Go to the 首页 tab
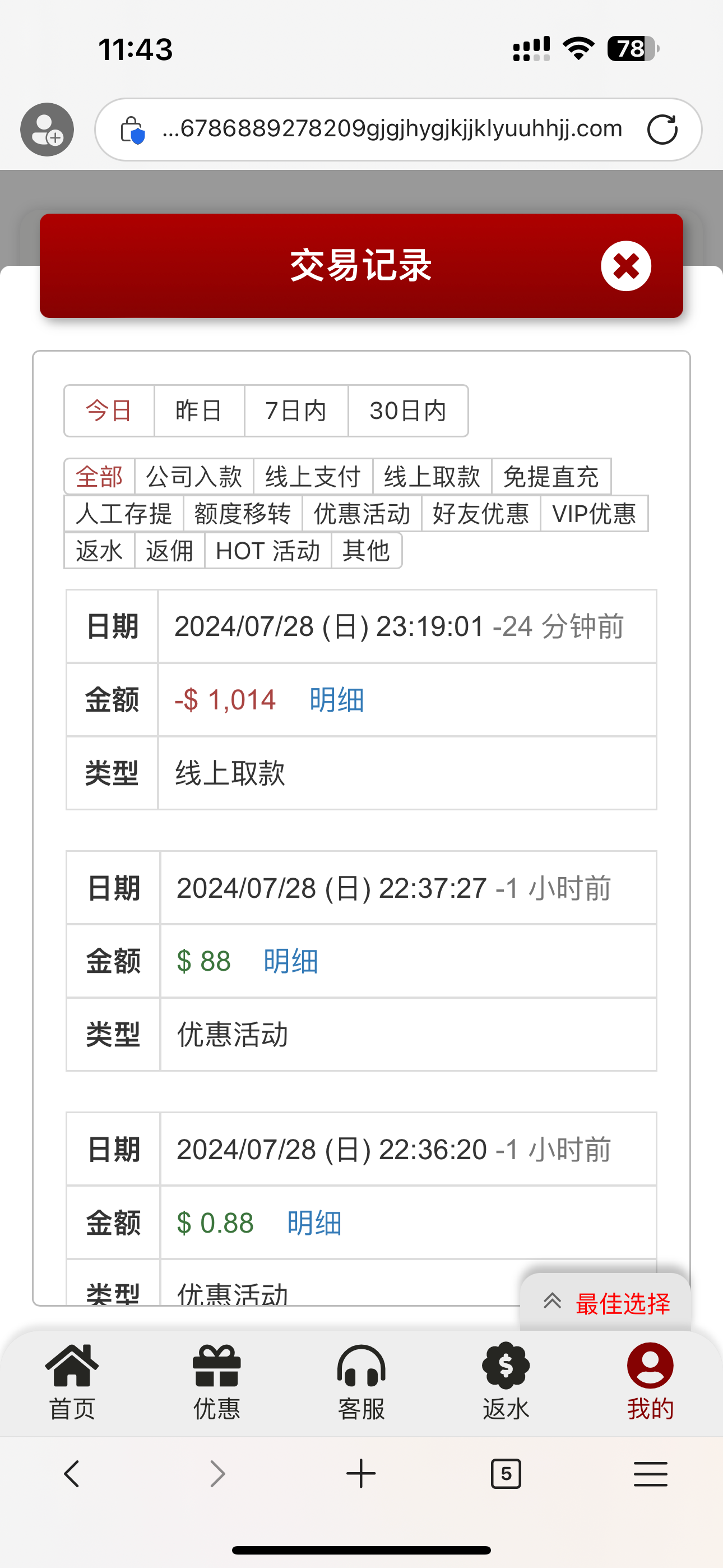 pyautogui.click(x=72, y=1383)
